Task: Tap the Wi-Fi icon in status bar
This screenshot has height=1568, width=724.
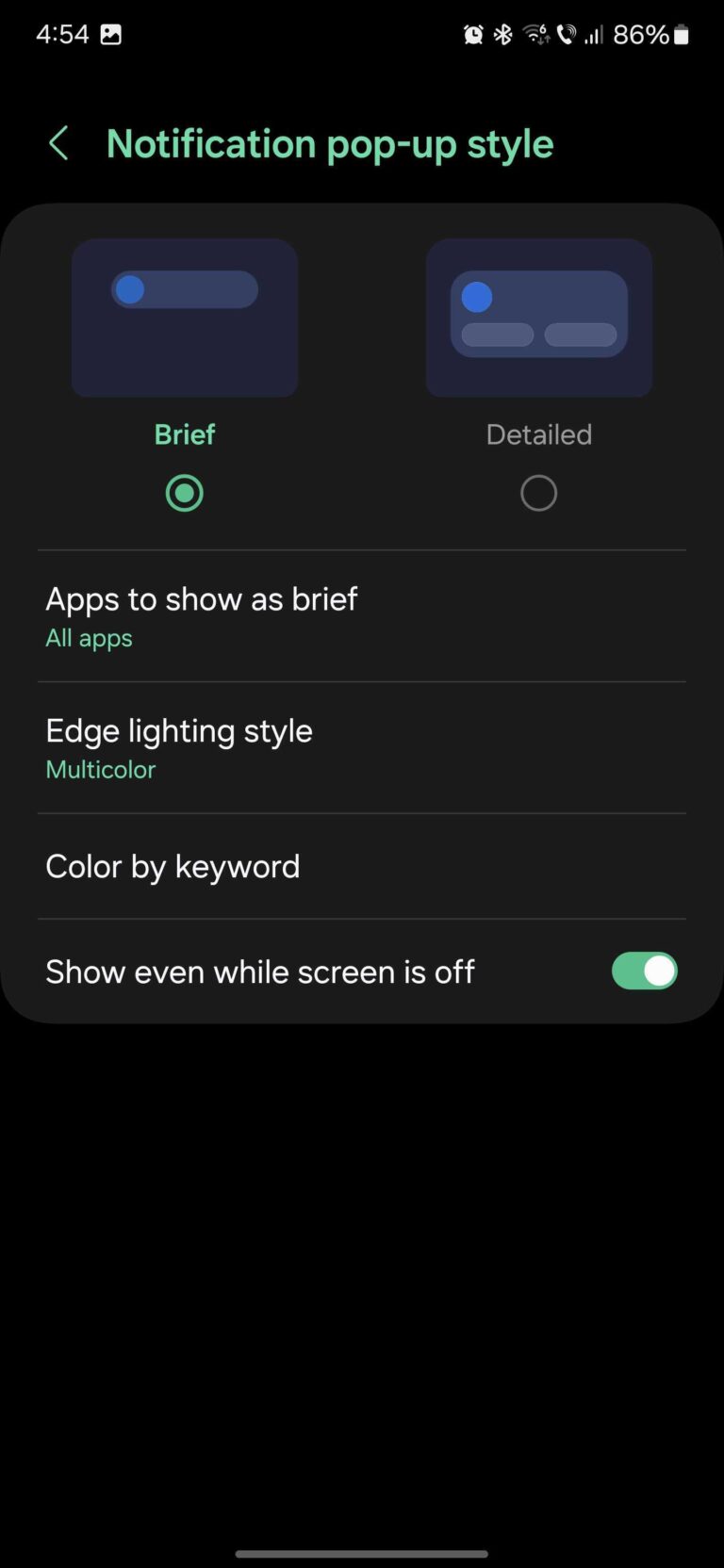Action: pyautogui.click(x=535, y=34)
